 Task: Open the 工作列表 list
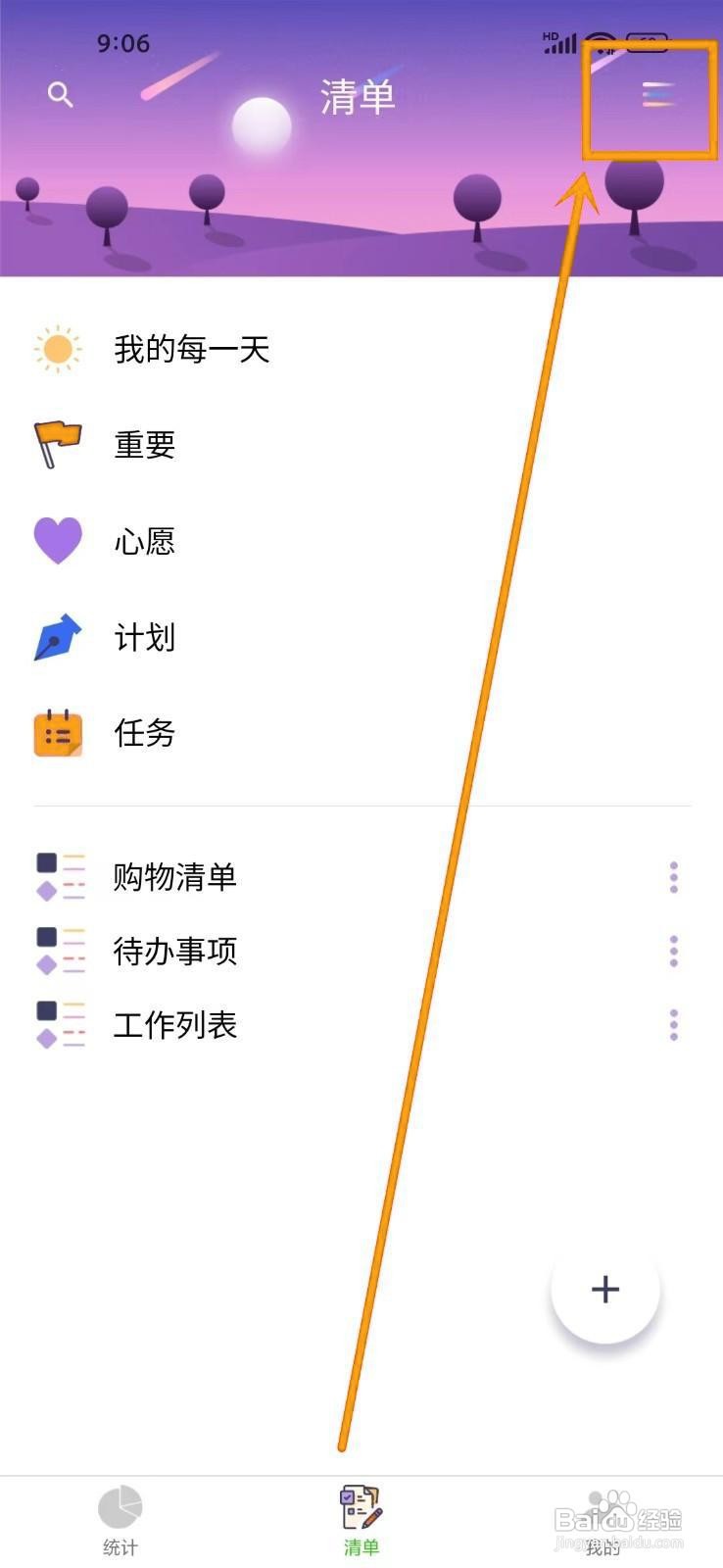[x=176, y=1025]
